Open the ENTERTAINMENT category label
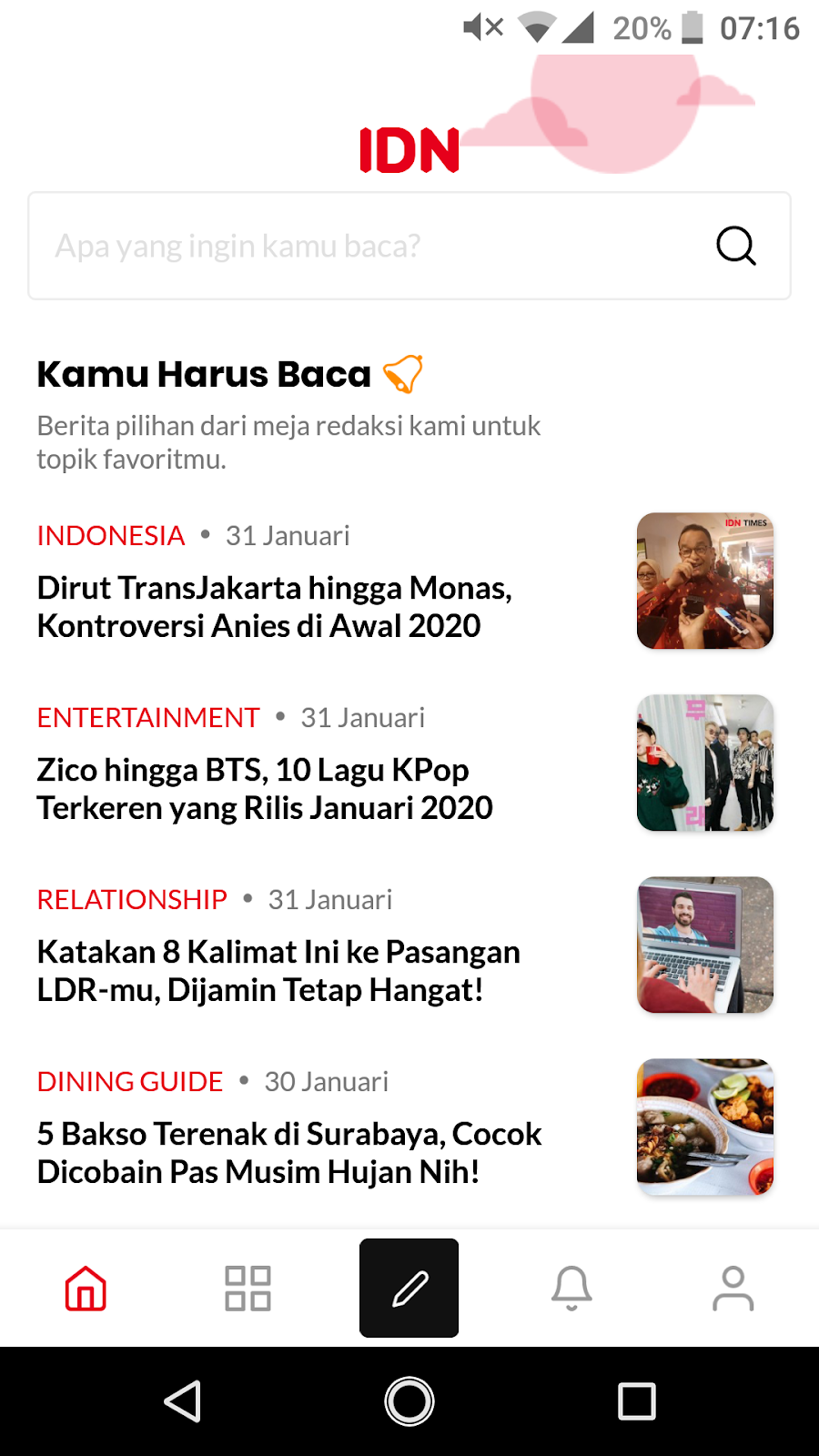The image size is (819, 1456). coord(147,718)
